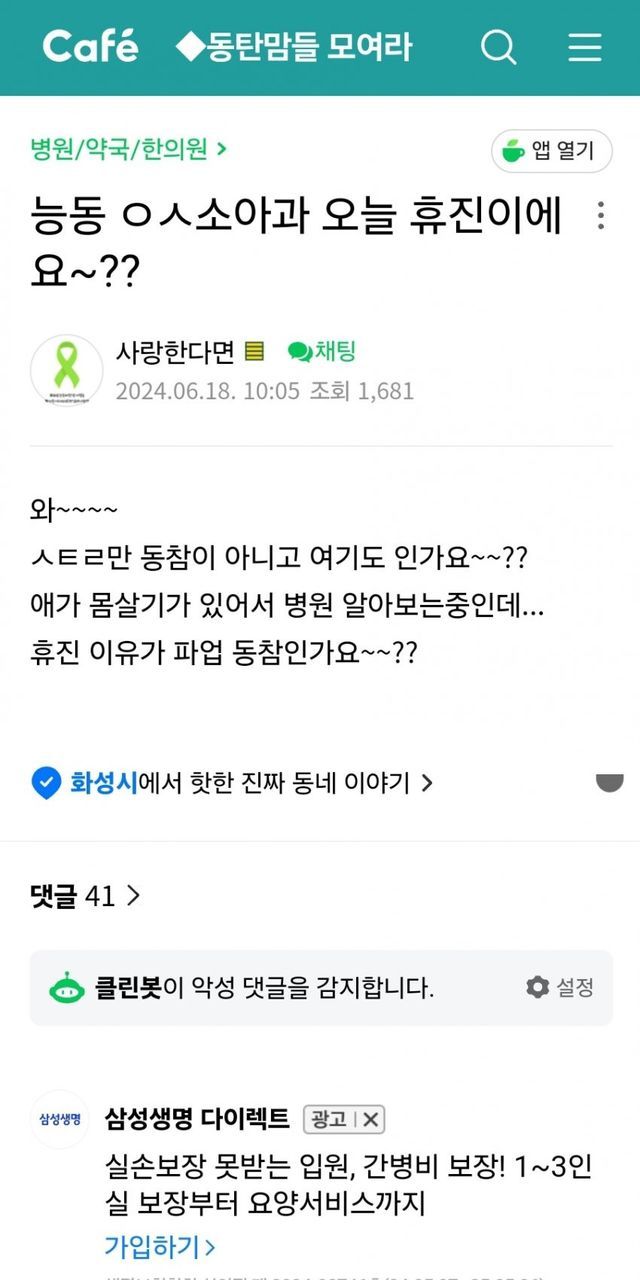Screen dimensions: 640x1280
Task: Open 삼성생명 다이렉트 ad title
Action: (x=197, y=1119)
